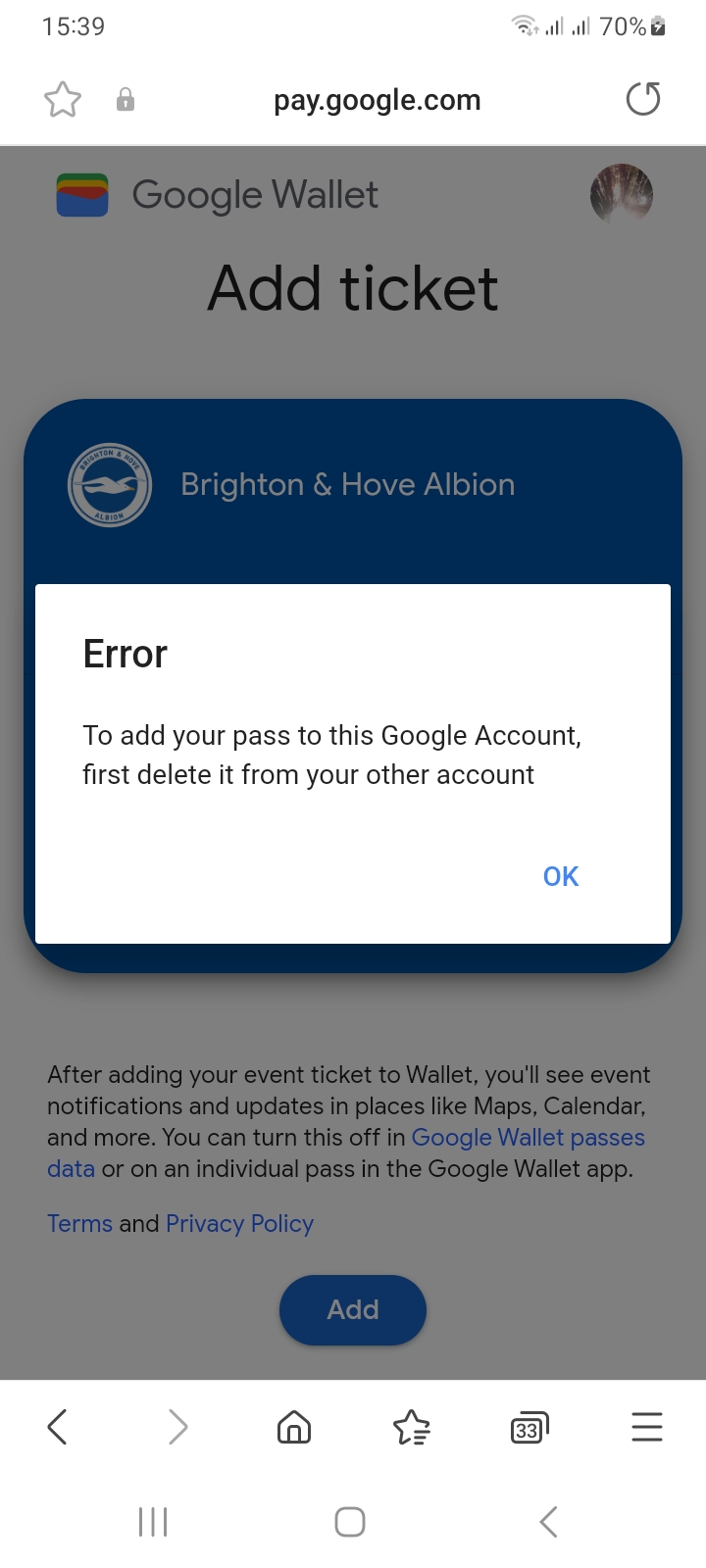Image resolution: width=706 pixels, height=1568 pixels.
Task: Open the Terms link
Action: 80,1224
